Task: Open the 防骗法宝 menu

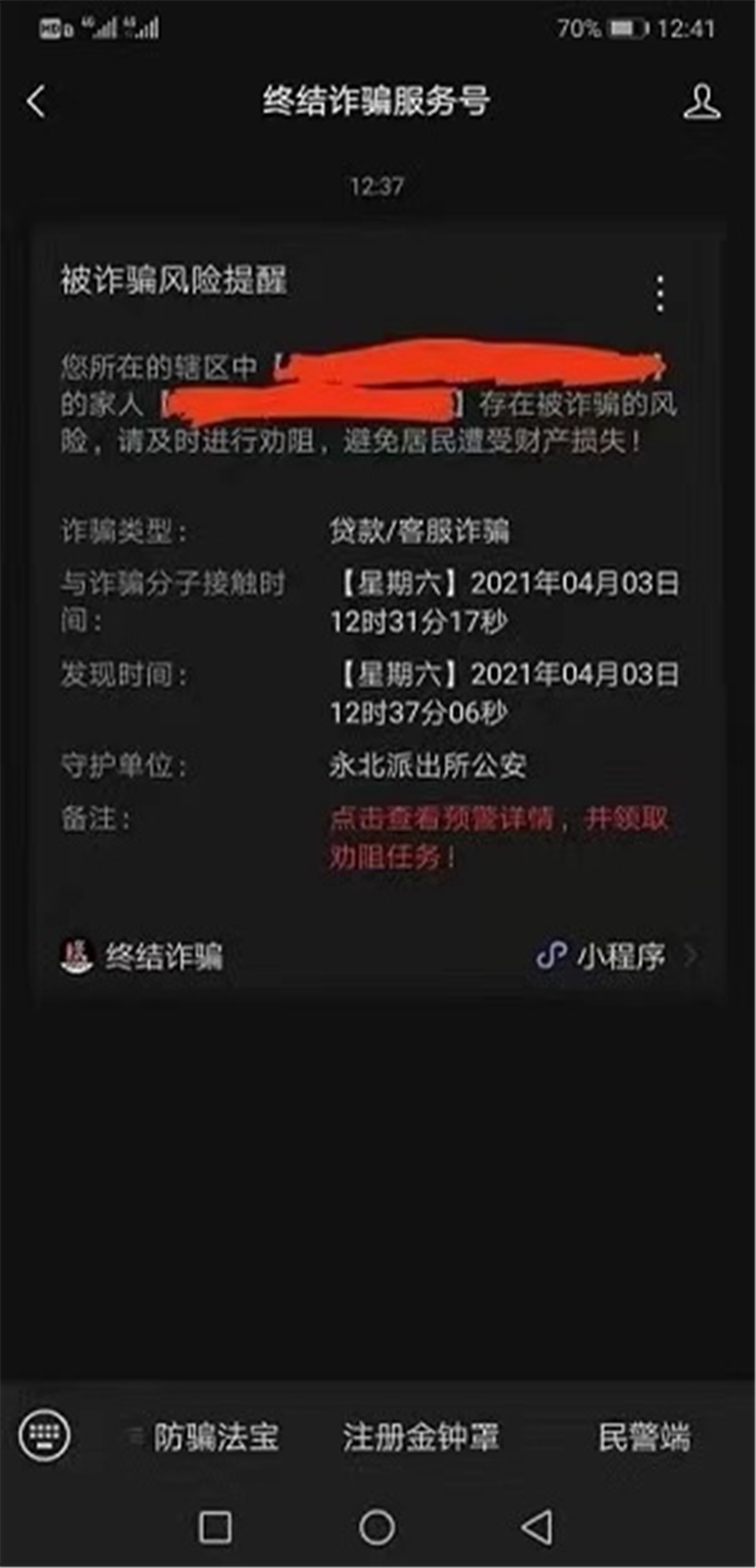Action: (x=214, y=1436)
